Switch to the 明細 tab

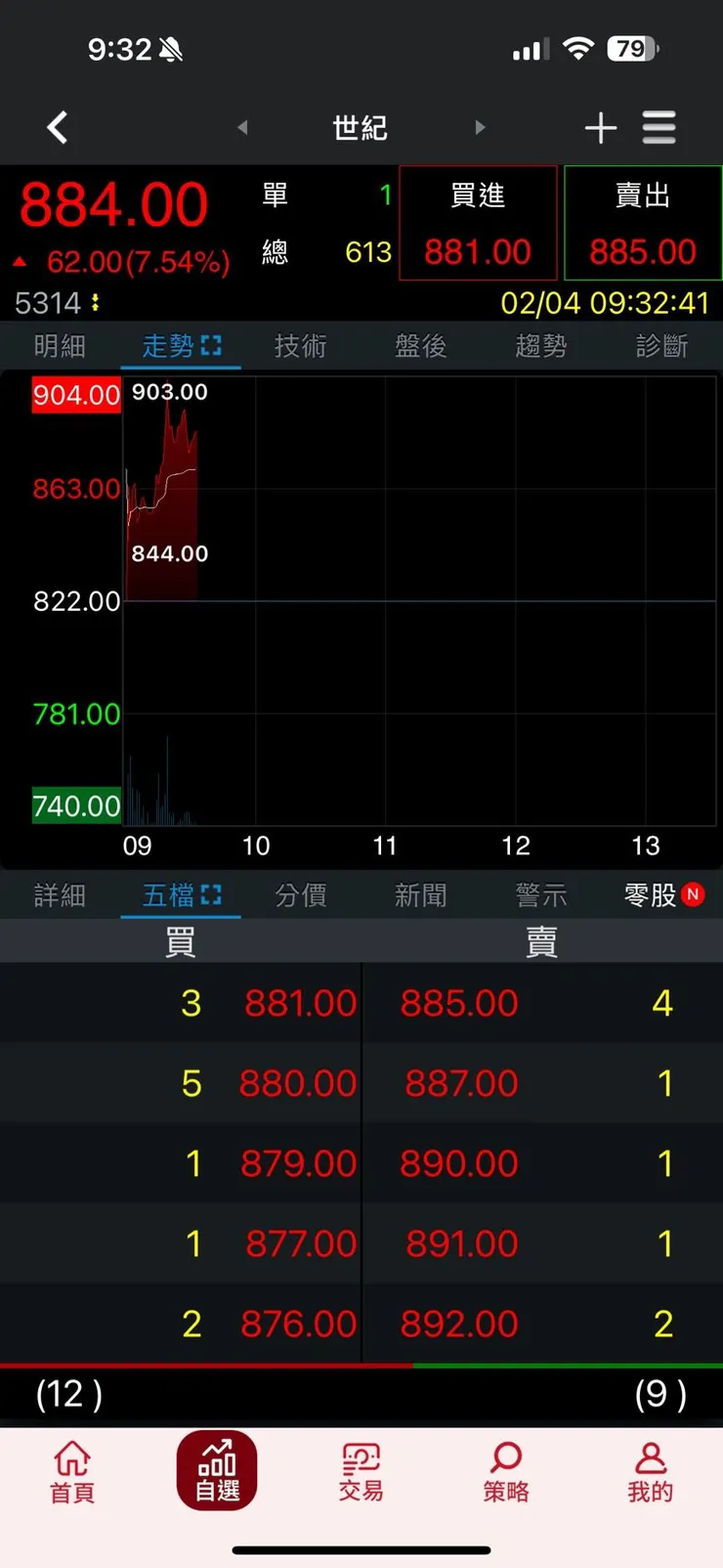pos(60,346)
